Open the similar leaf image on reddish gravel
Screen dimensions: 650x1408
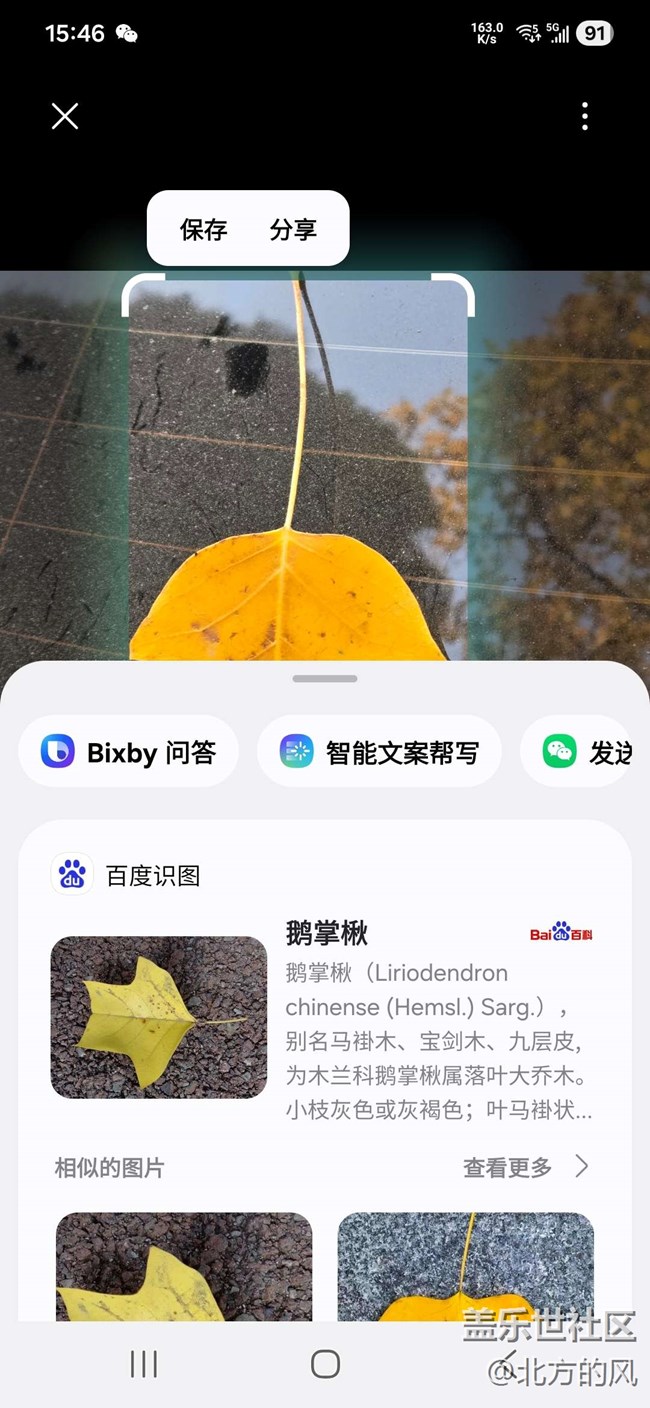pyautogui.click(x=184, y=1266)
